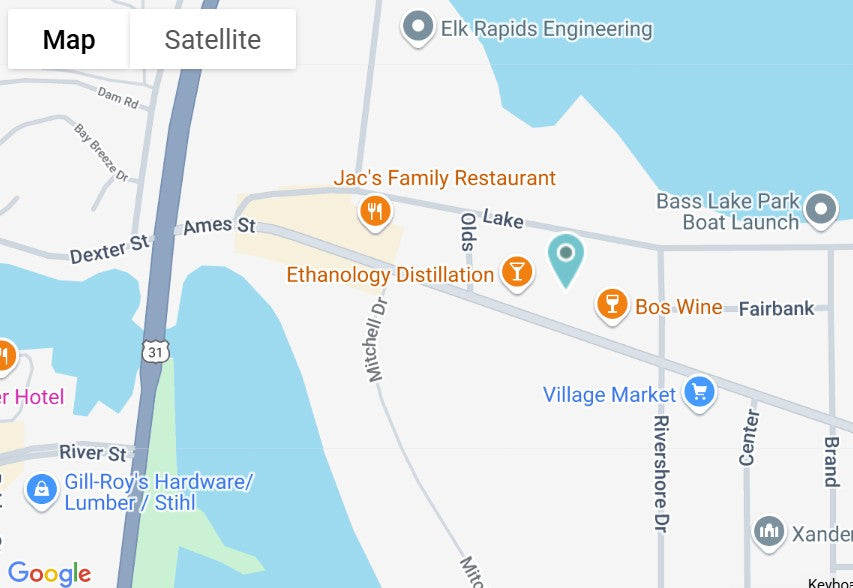Open Jac's Family Restaurant marker

[374, 211]
